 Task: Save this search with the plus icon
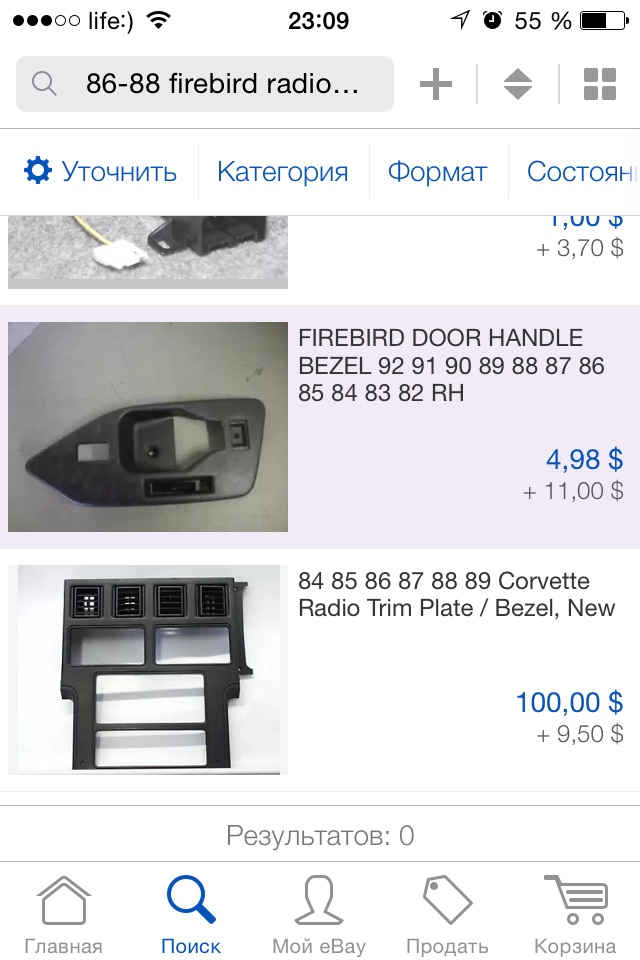point(436,84)
